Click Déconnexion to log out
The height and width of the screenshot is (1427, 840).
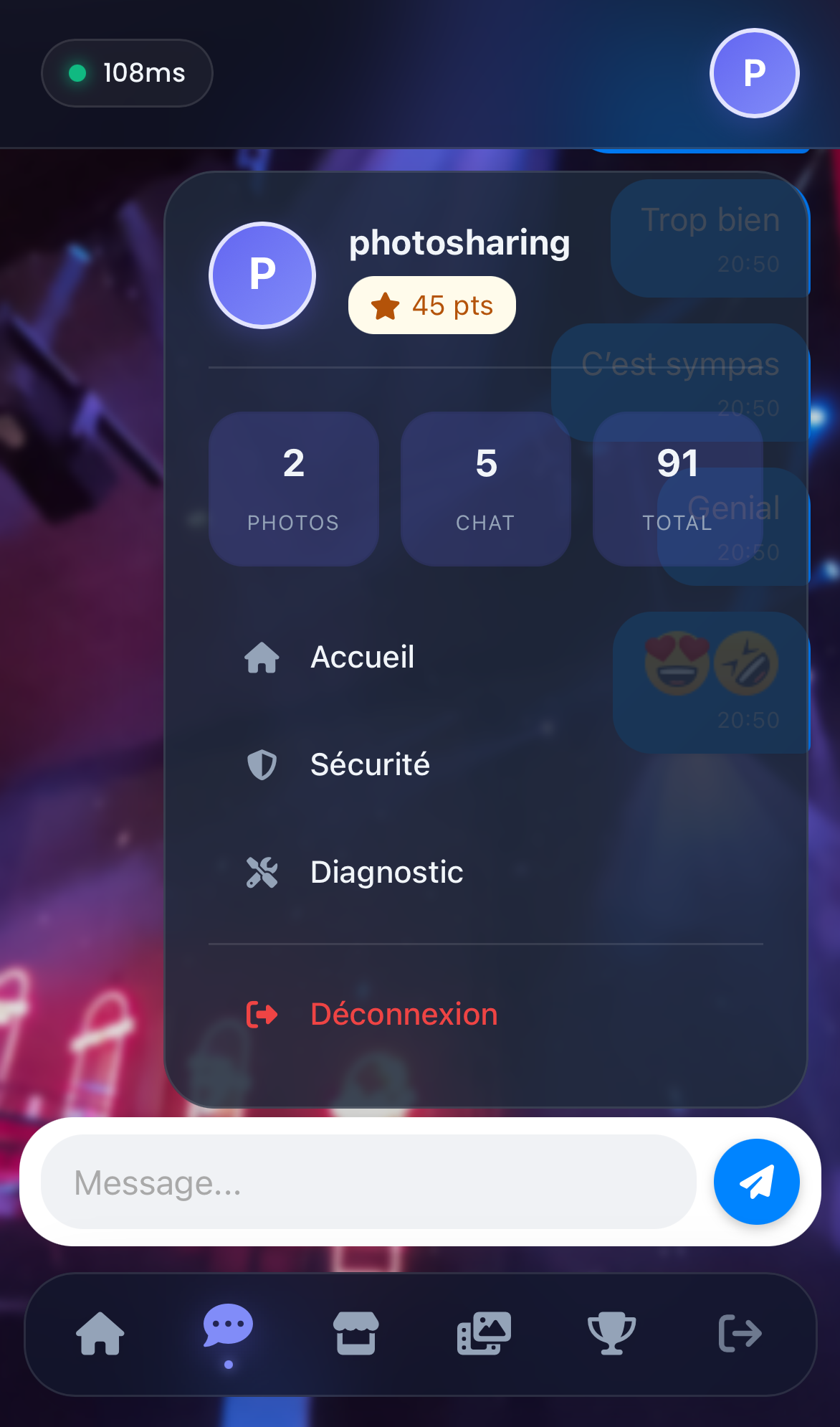[404, 1014]
